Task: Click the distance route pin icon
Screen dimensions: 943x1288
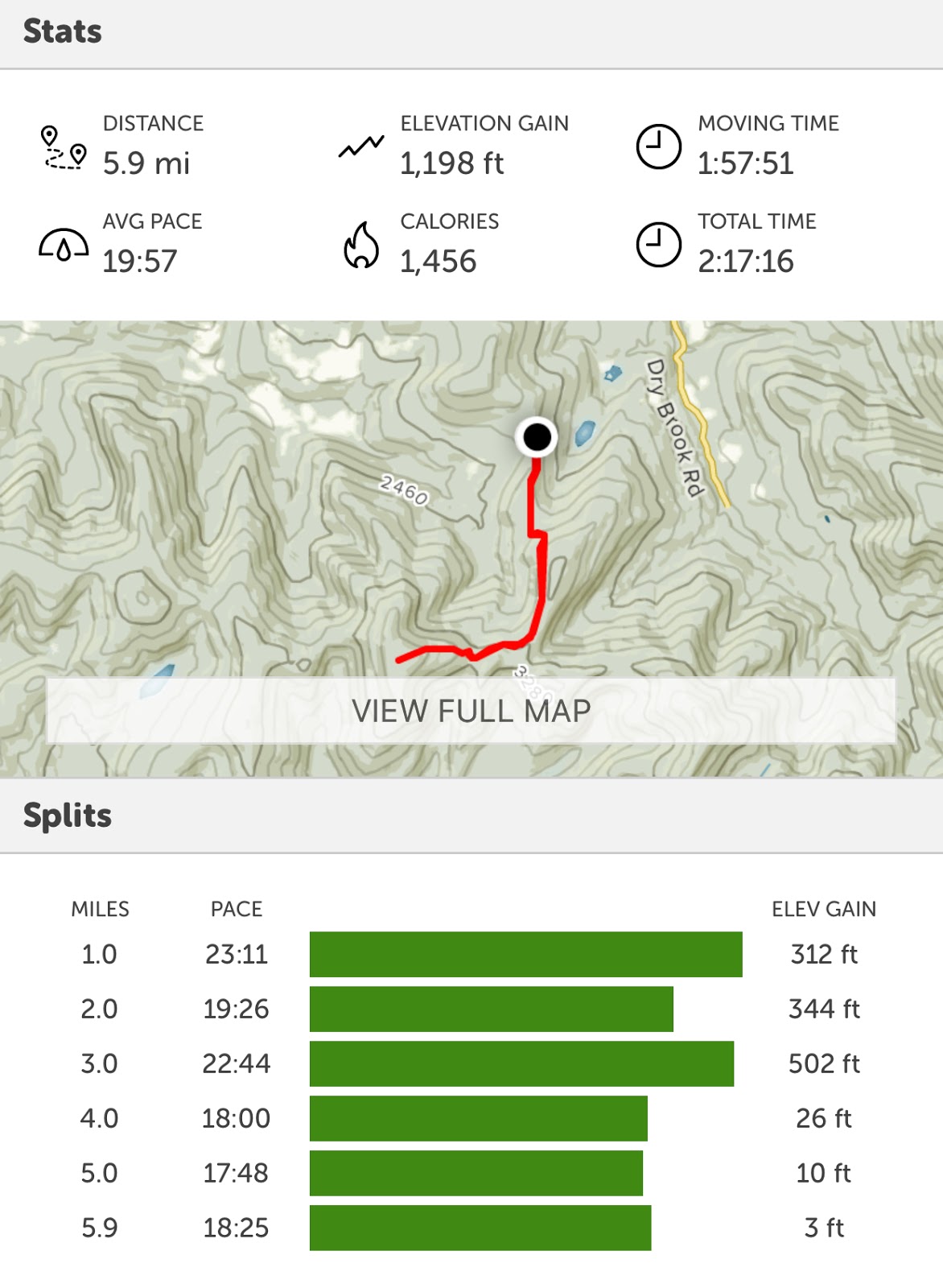Action: [63, 147]
